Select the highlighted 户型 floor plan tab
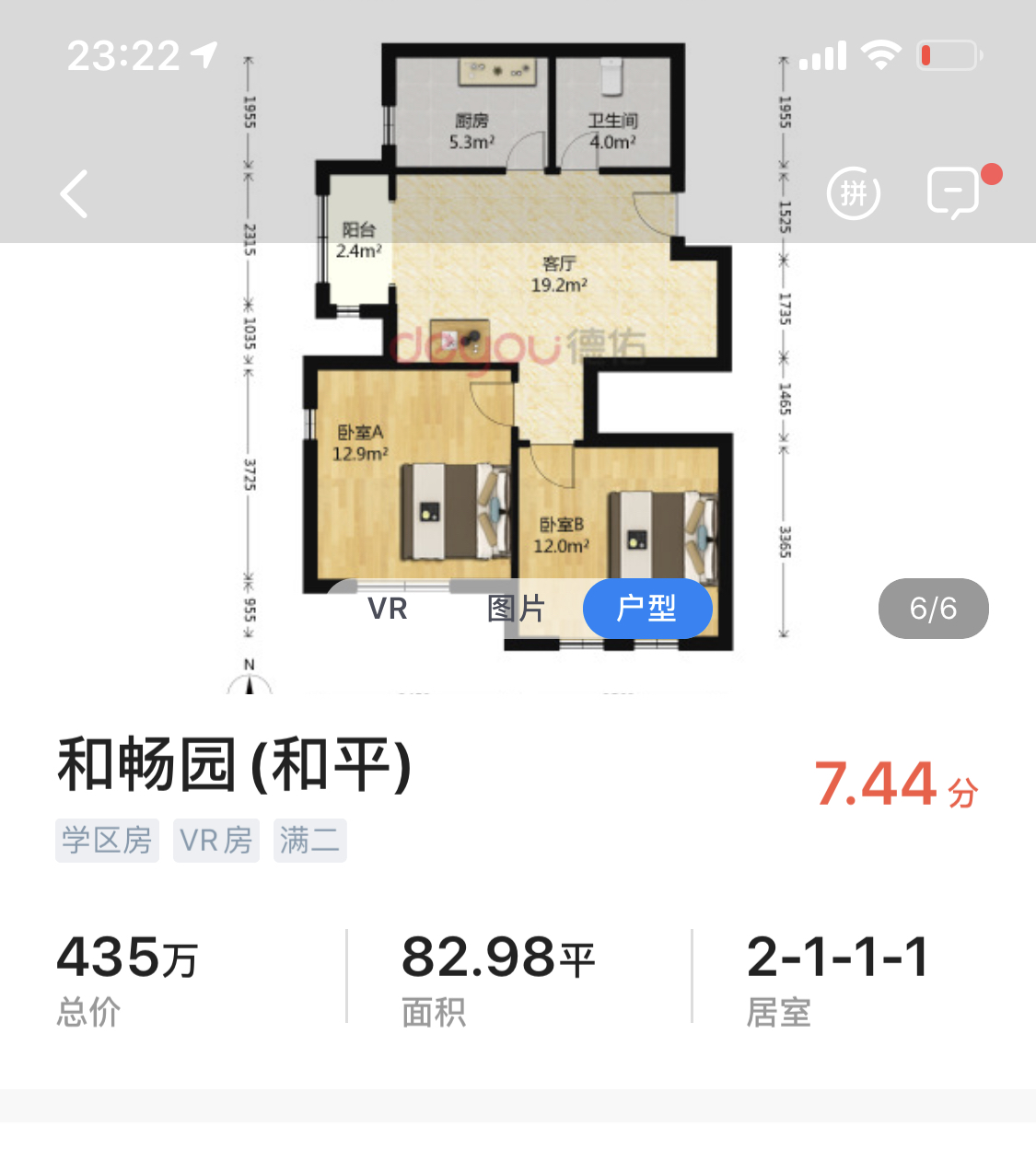Image resolution: width=1036 pixels, height=1150 pixels. tap(647, 609)
